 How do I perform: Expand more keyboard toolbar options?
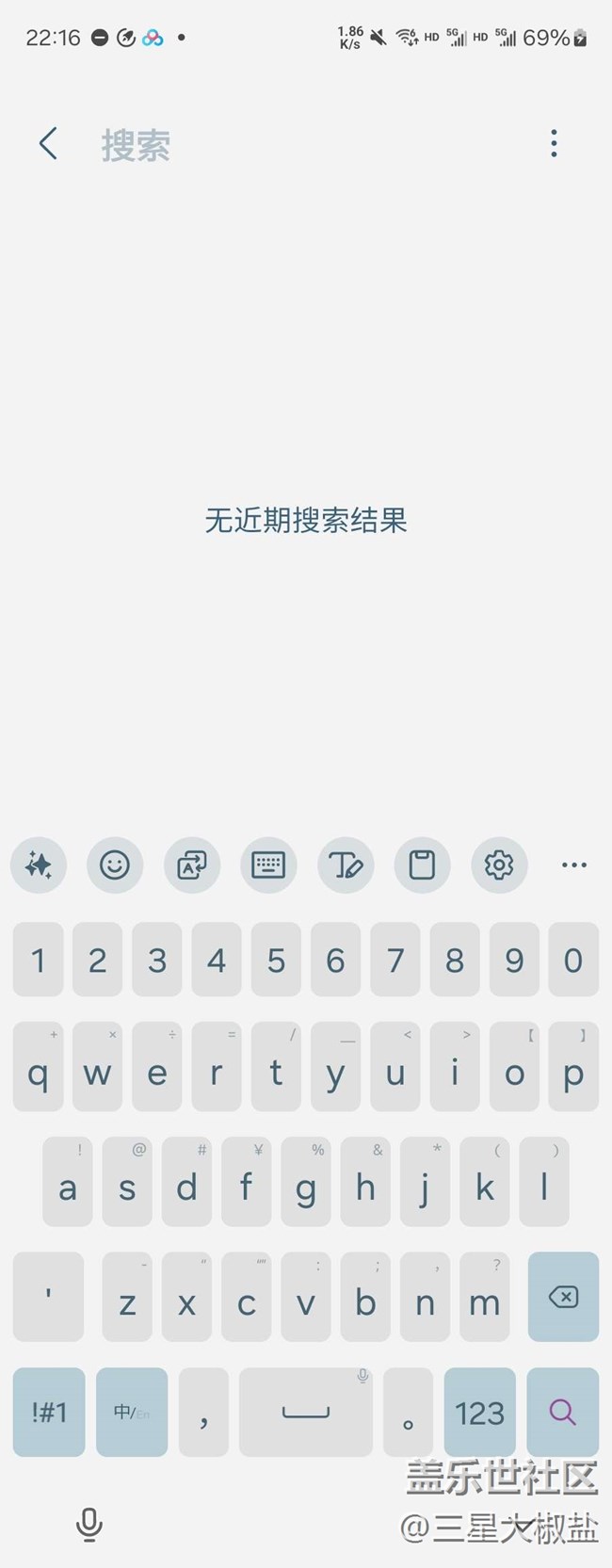pos(573,865)
